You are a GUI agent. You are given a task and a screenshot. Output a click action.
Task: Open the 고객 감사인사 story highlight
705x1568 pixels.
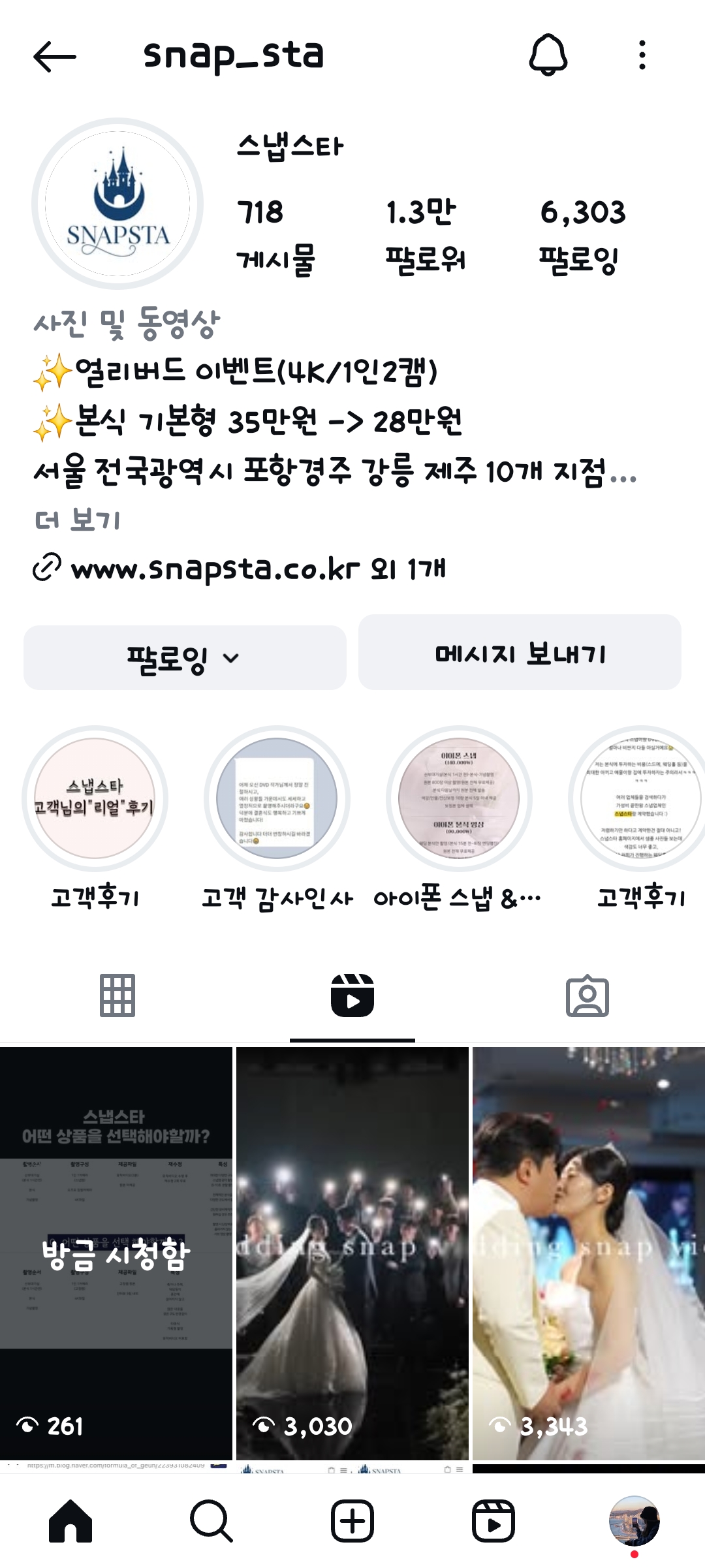[x=277, y=799]
